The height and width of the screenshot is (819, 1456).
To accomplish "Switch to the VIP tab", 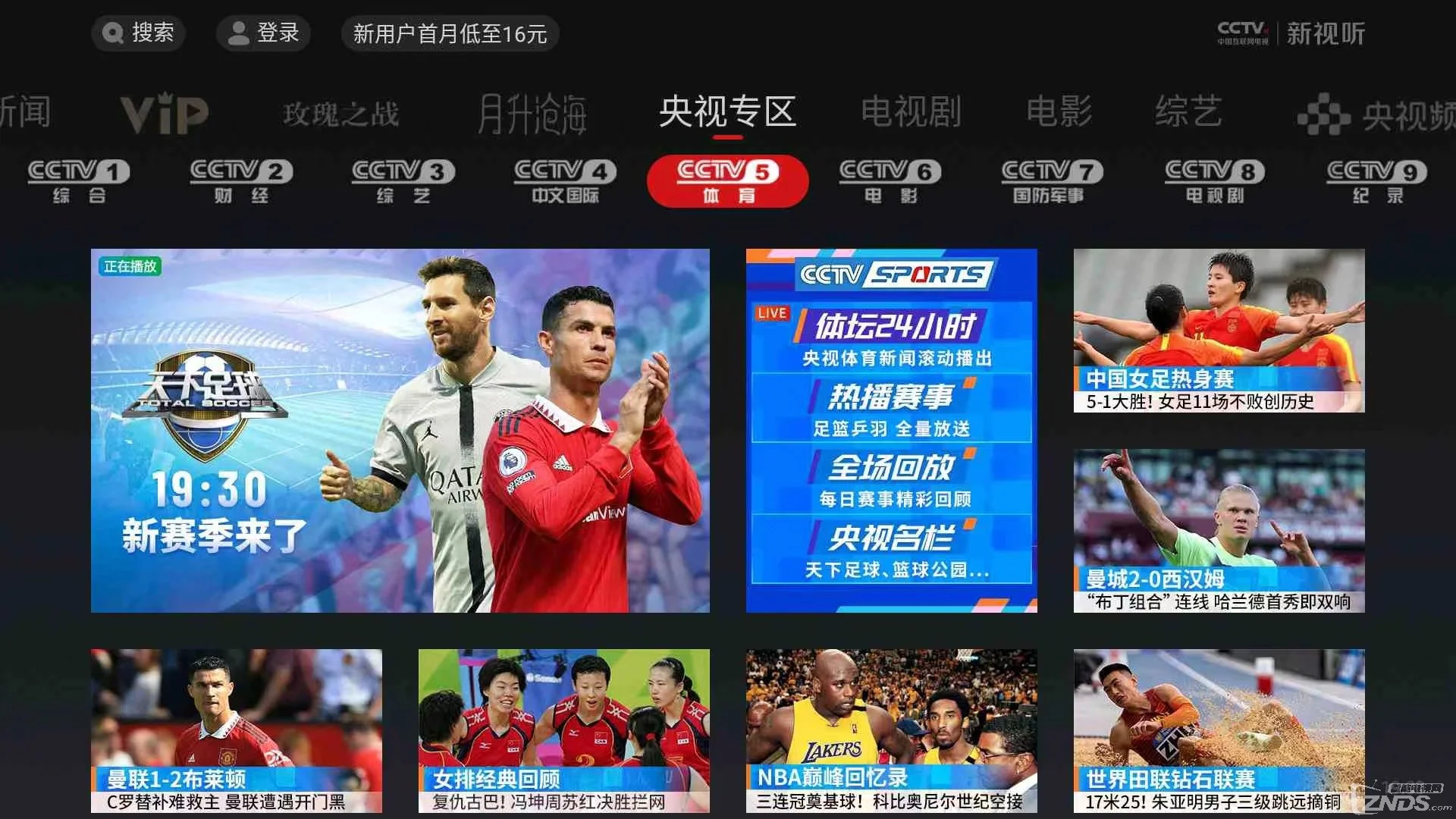I will [x=165, y=115].
